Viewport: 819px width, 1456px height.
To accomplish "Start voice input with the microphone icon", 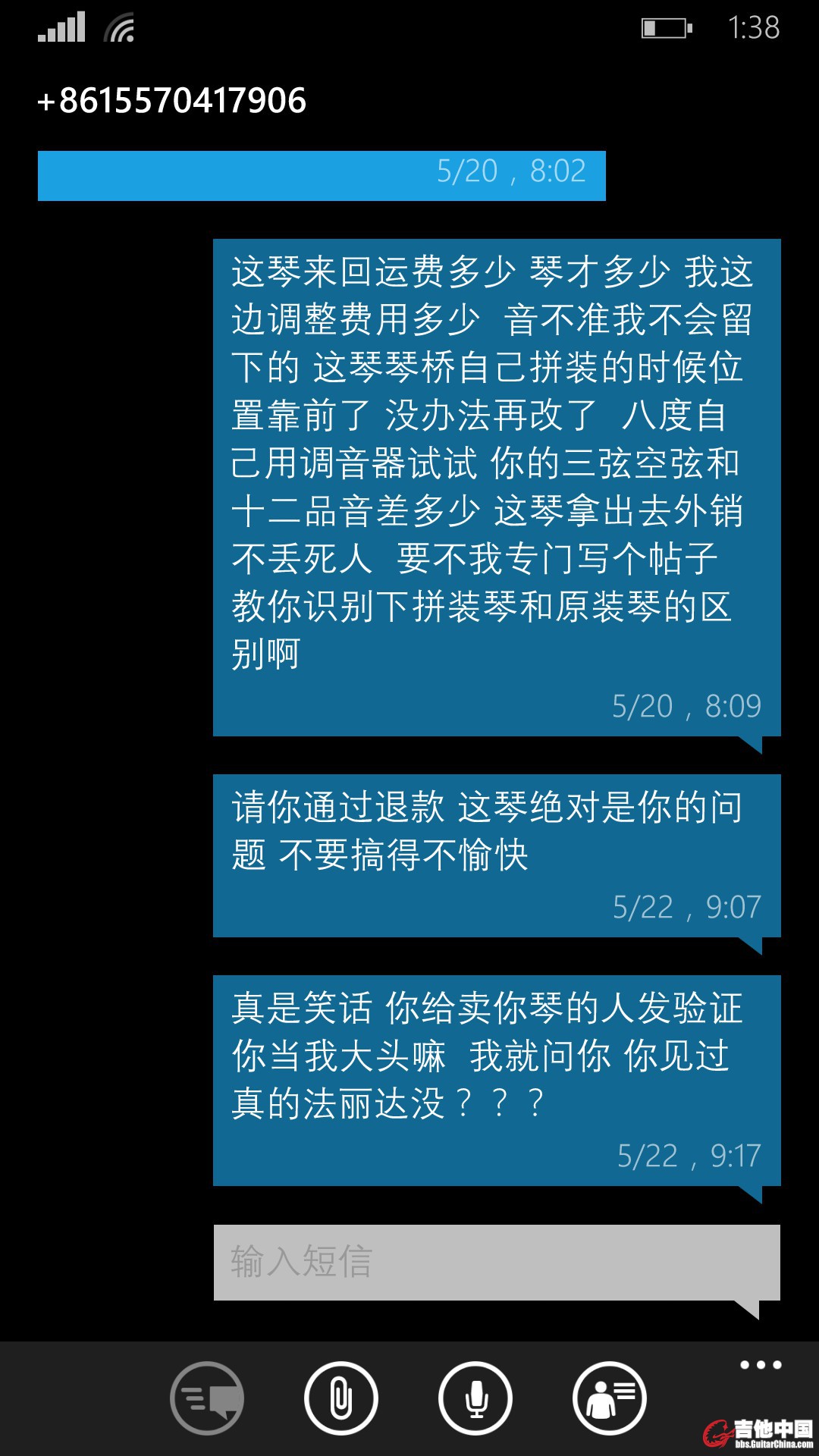I will pos(475,1398).
